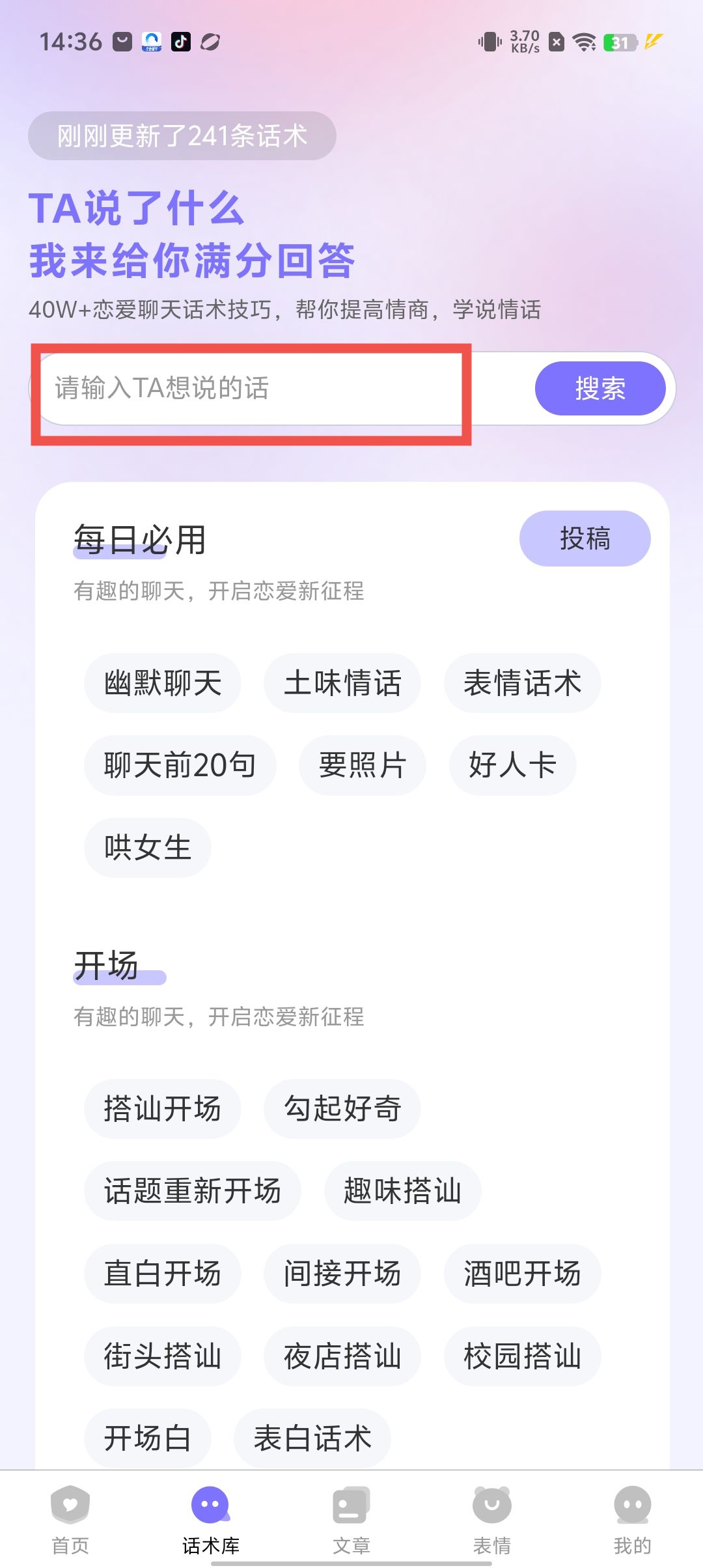This screenshot has width=703, height=1568.
Task: Open 聊天前20句 category
Action: tap(180, 765)
